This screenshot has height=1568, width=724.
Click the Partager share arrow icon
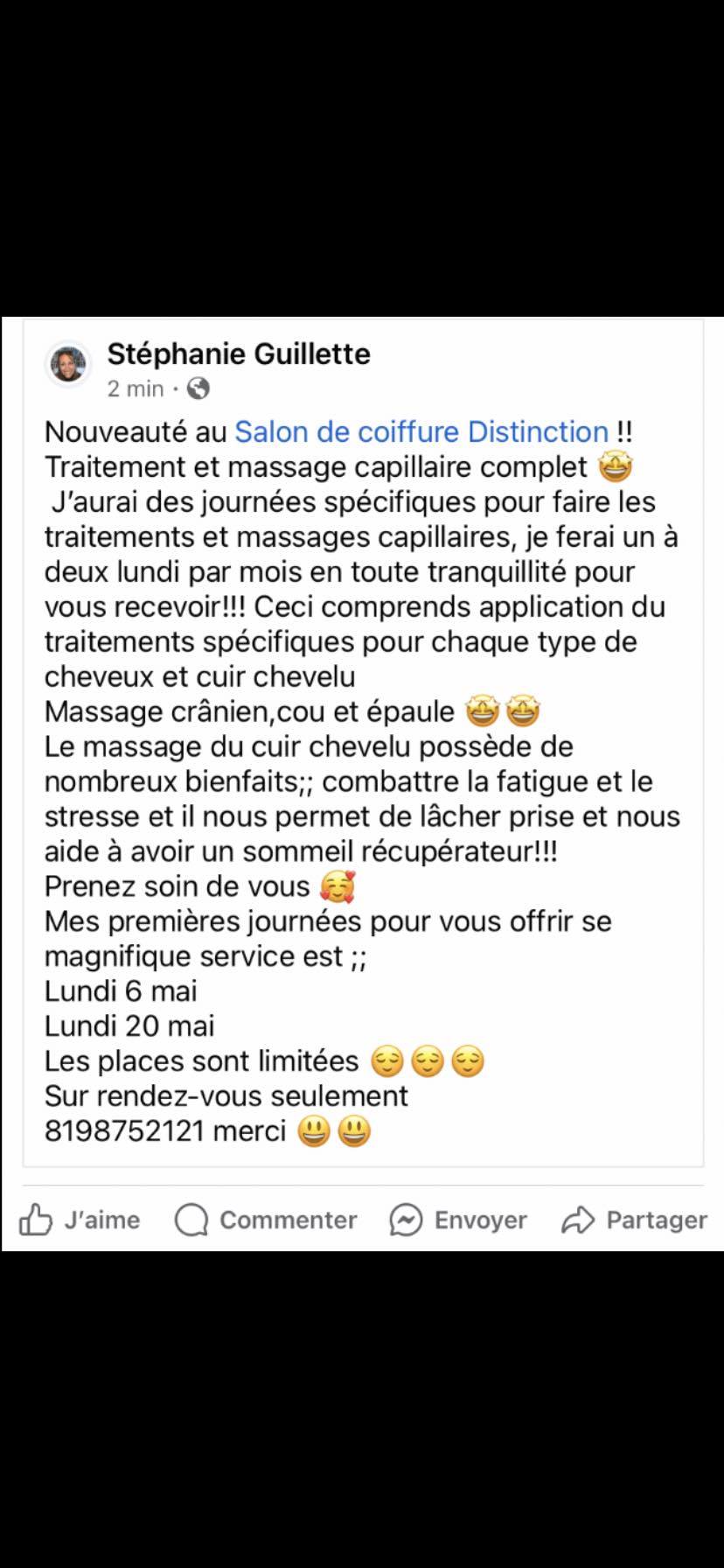click(x=579, y=1219)
